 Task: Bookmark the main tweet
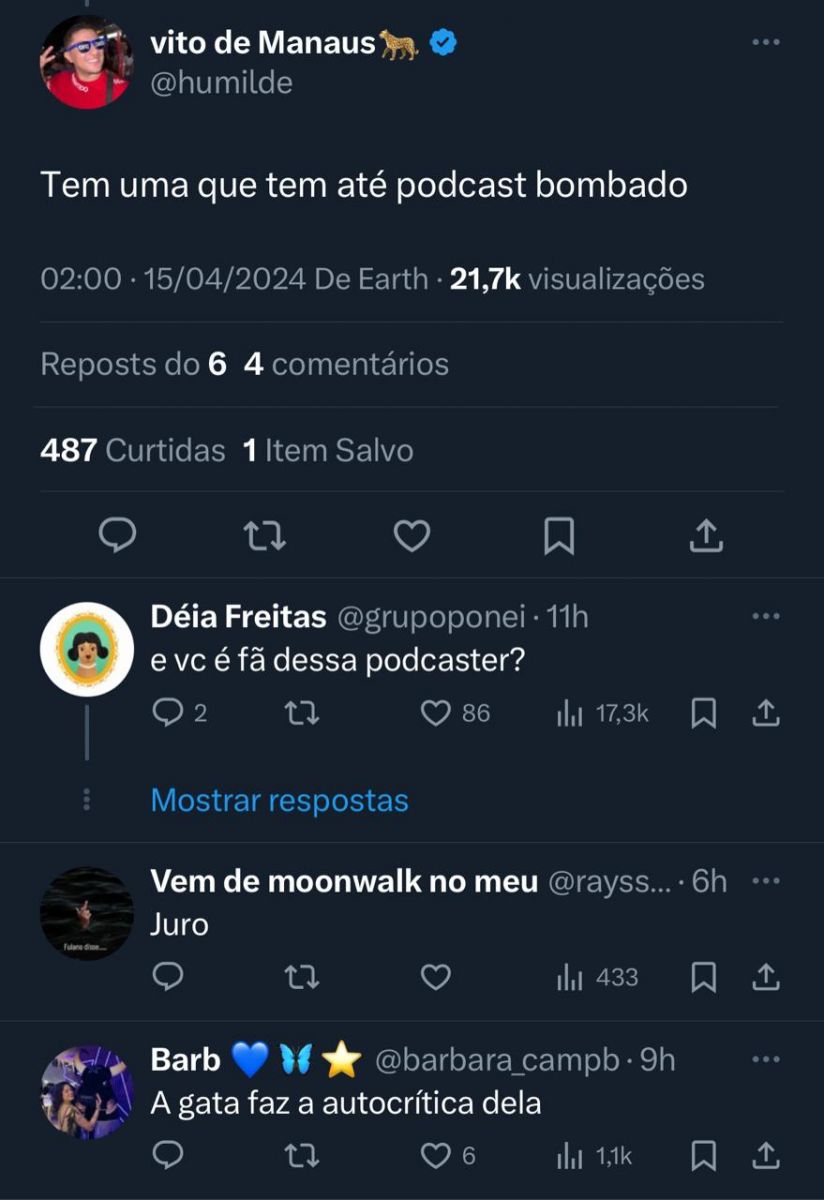tap(559, 536)
